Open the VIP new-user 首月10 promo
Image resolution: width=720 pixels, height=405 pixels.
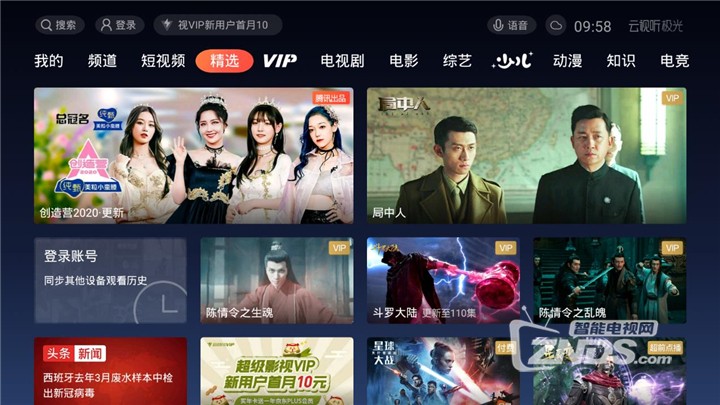[217, 25]
